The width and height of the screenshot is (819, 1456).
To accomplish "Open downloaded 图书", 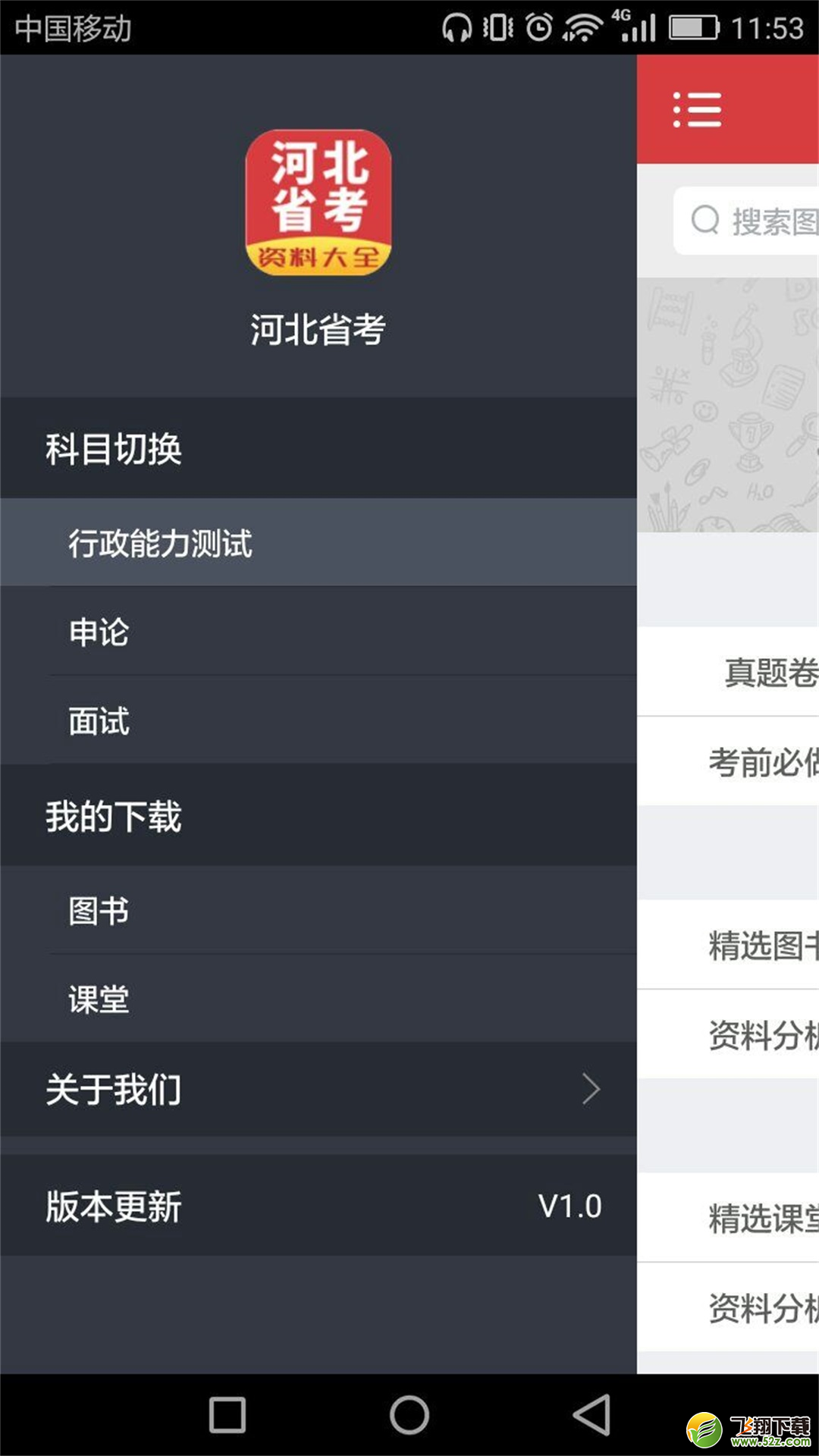I will pos(318,910).
